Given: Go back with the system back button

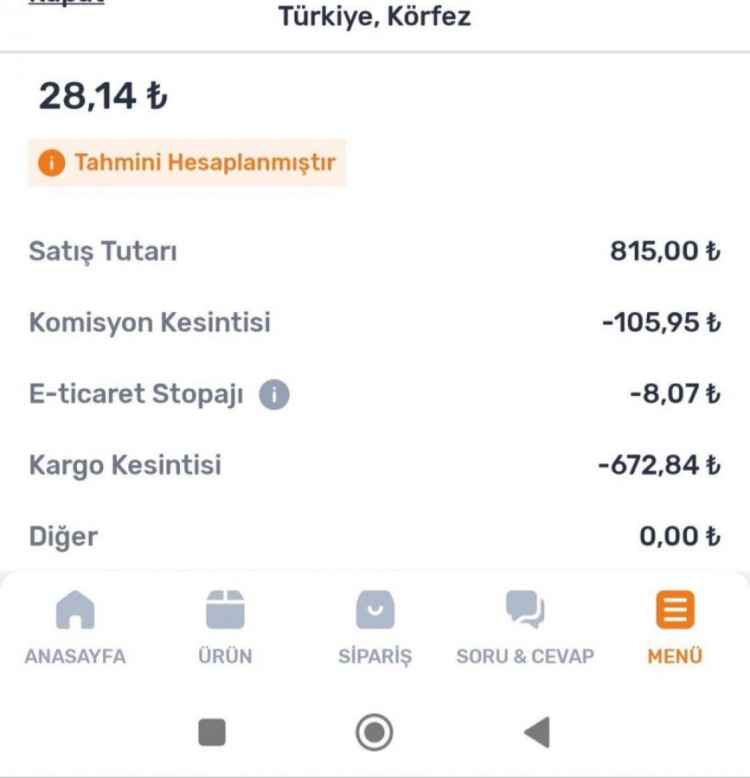Looking at the screenshot, I should 537,733.
